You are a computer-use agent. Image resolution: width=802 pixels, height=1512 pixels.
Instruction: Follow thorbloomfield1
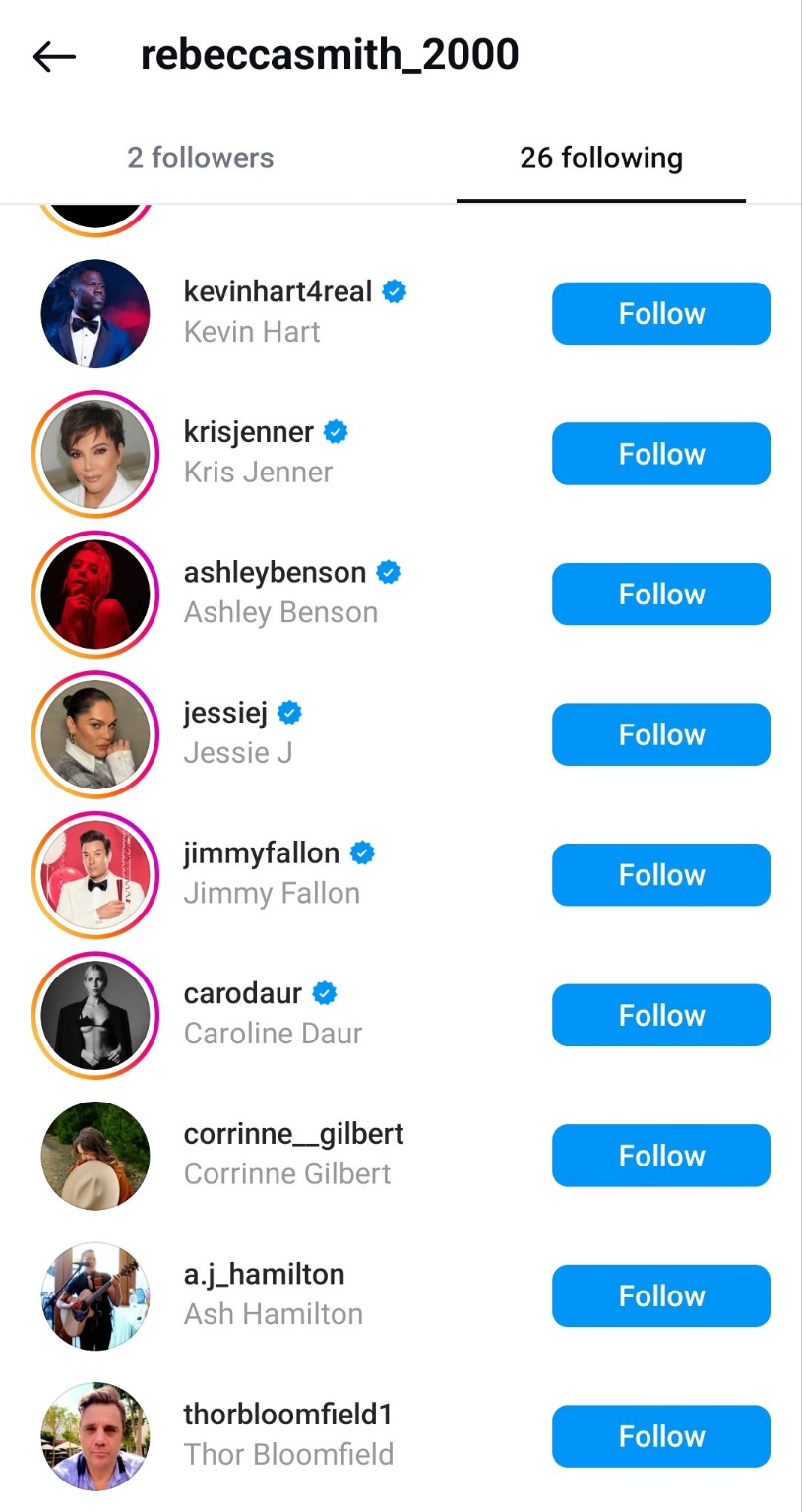[660, 1436]
